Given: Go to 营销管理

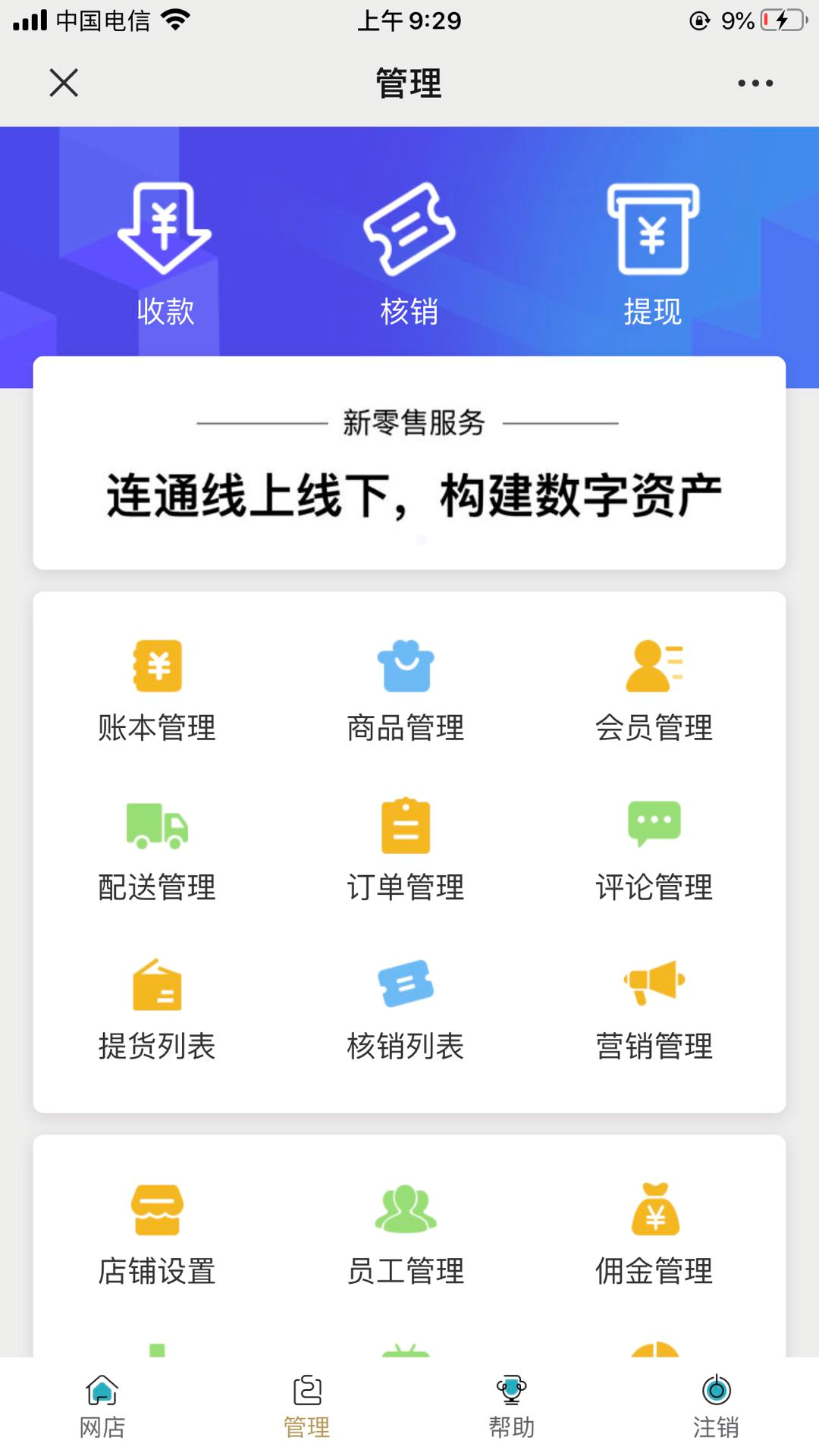Looking at the screenshot, I should point(654,1009).
